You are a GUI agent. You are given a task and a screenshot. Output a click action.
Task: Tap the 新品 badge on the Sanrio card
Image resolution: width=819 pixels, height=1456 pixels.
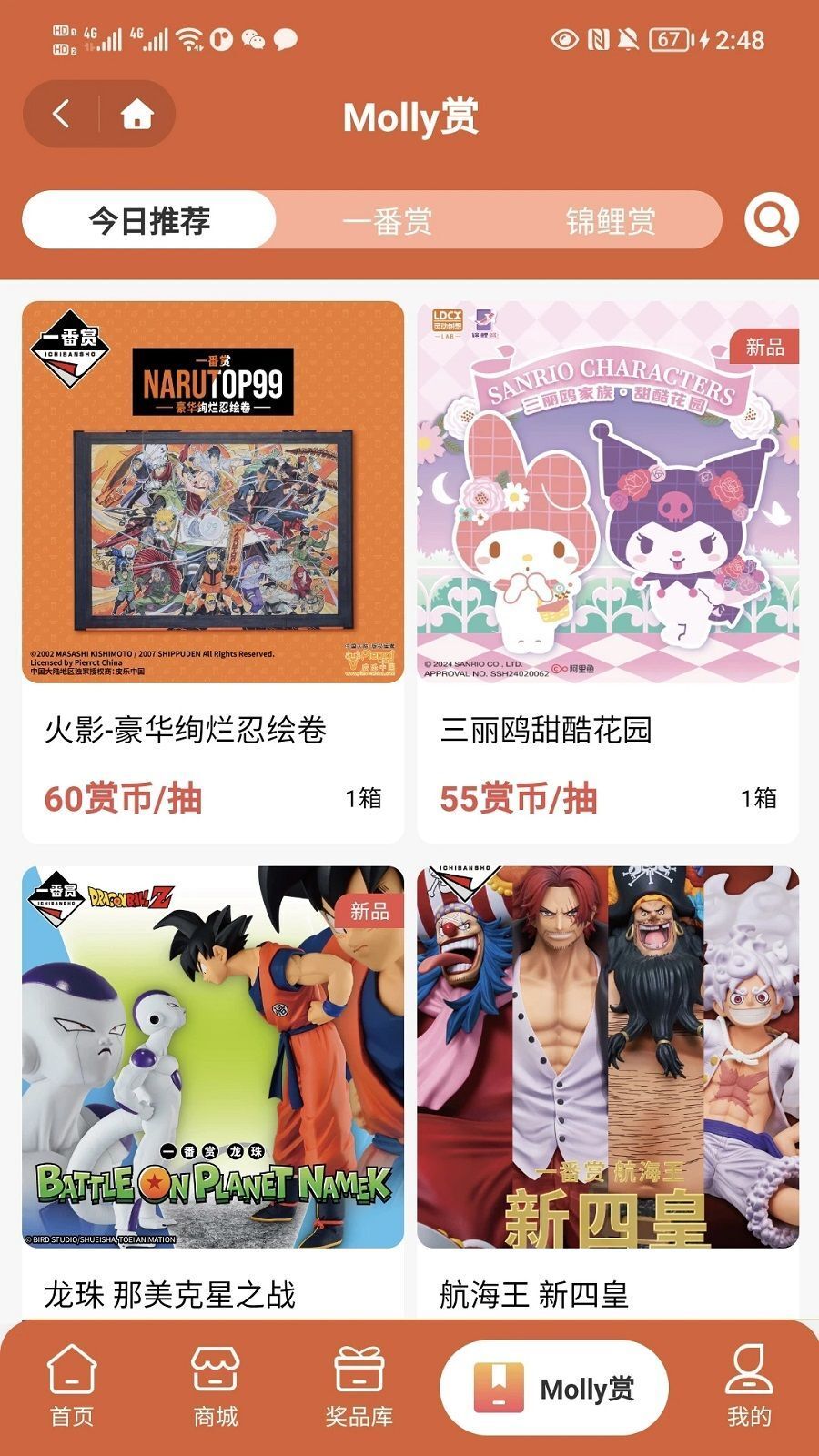(x=765, y=347)
